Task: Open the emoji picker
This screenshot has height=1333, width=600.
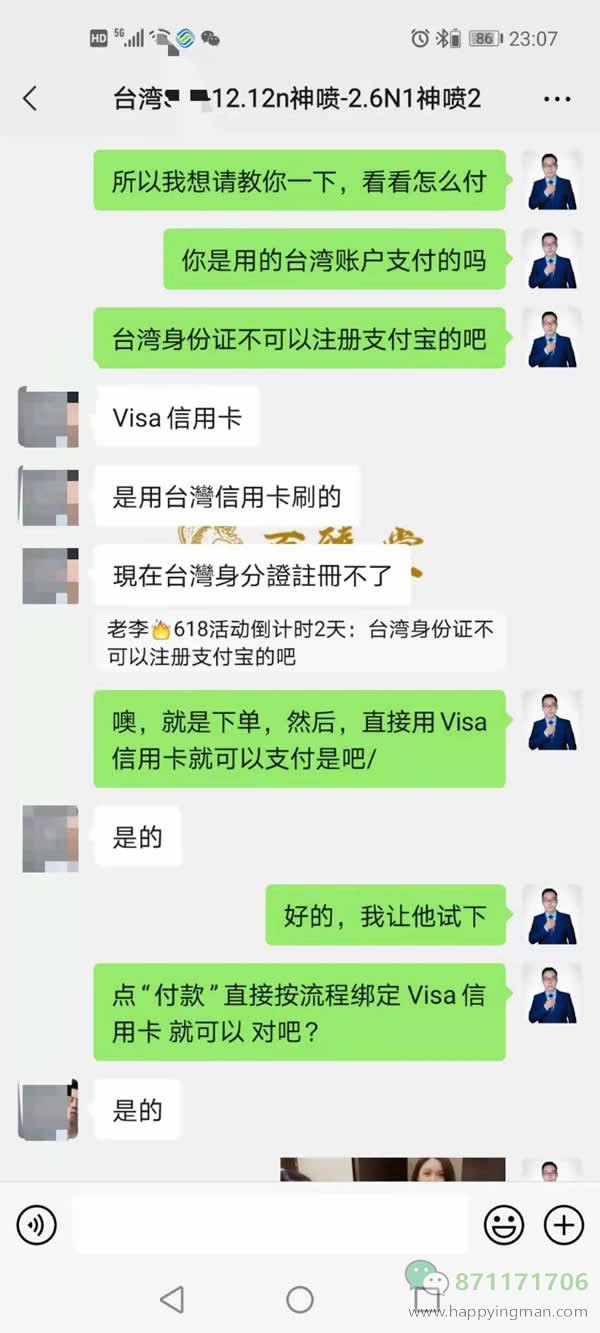Action: tap(504, 1224)
